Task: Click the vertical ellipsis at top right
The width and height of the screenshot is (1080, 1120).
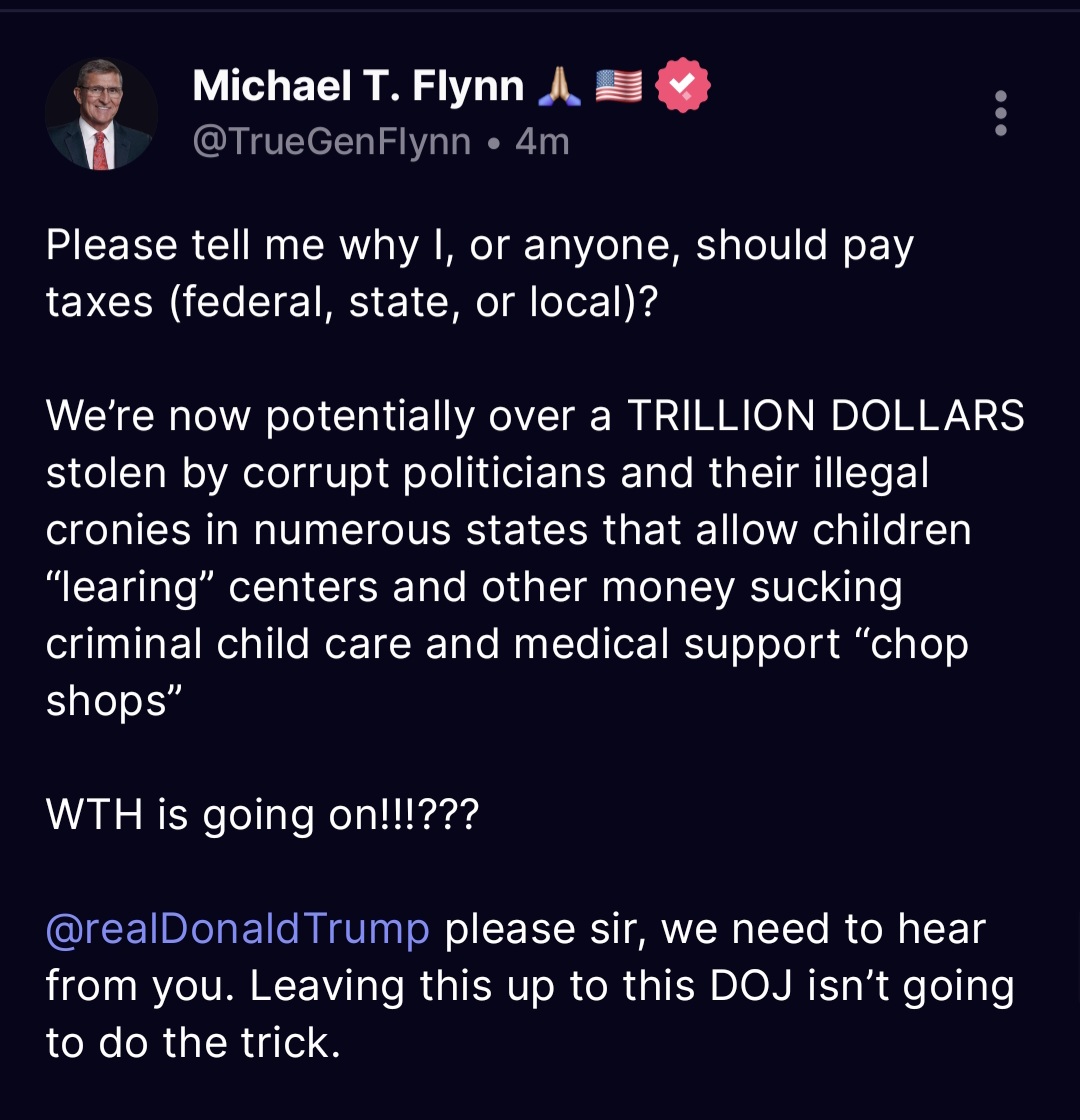Action: click(x=1000, y=113)
